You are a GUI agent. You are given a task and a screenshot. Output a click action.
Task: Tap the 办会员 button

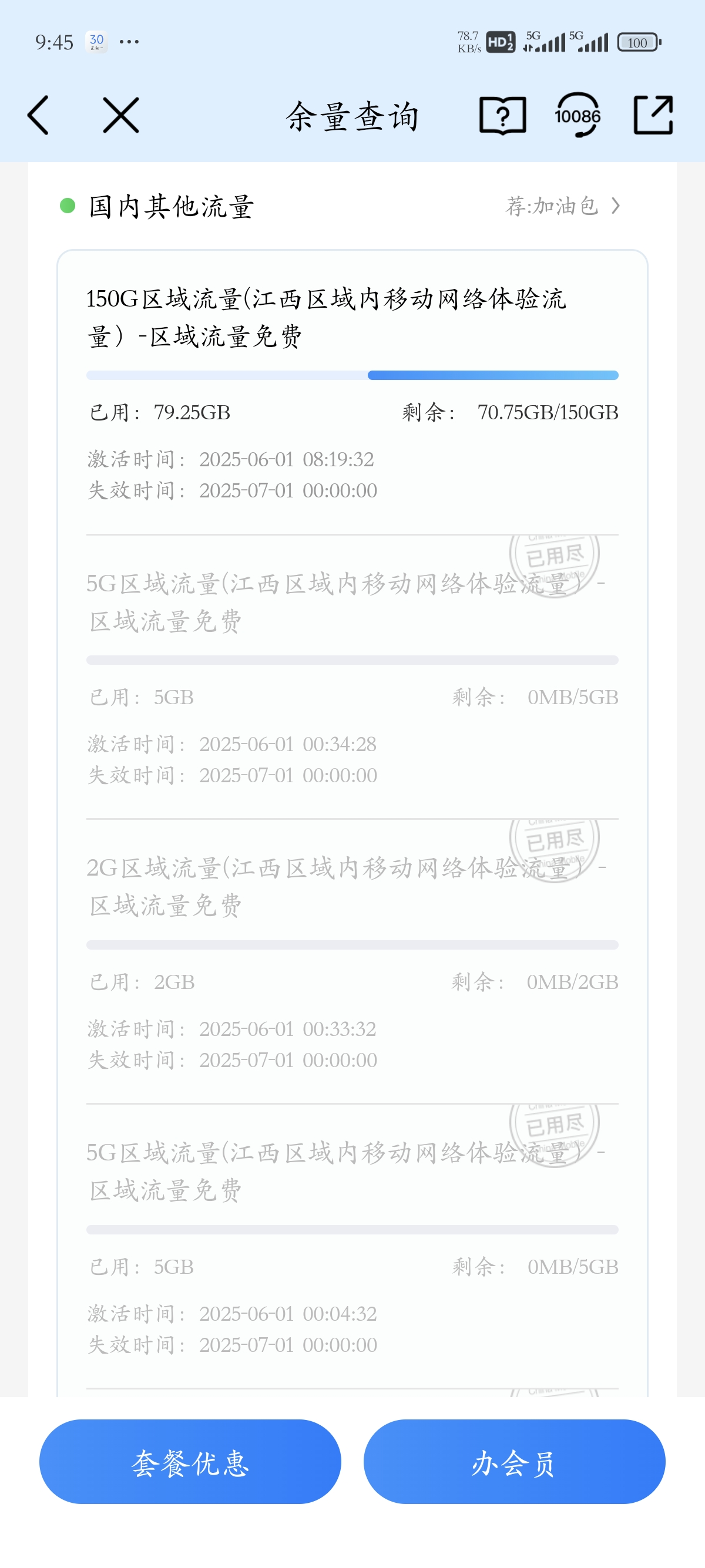click(514, 1462)
